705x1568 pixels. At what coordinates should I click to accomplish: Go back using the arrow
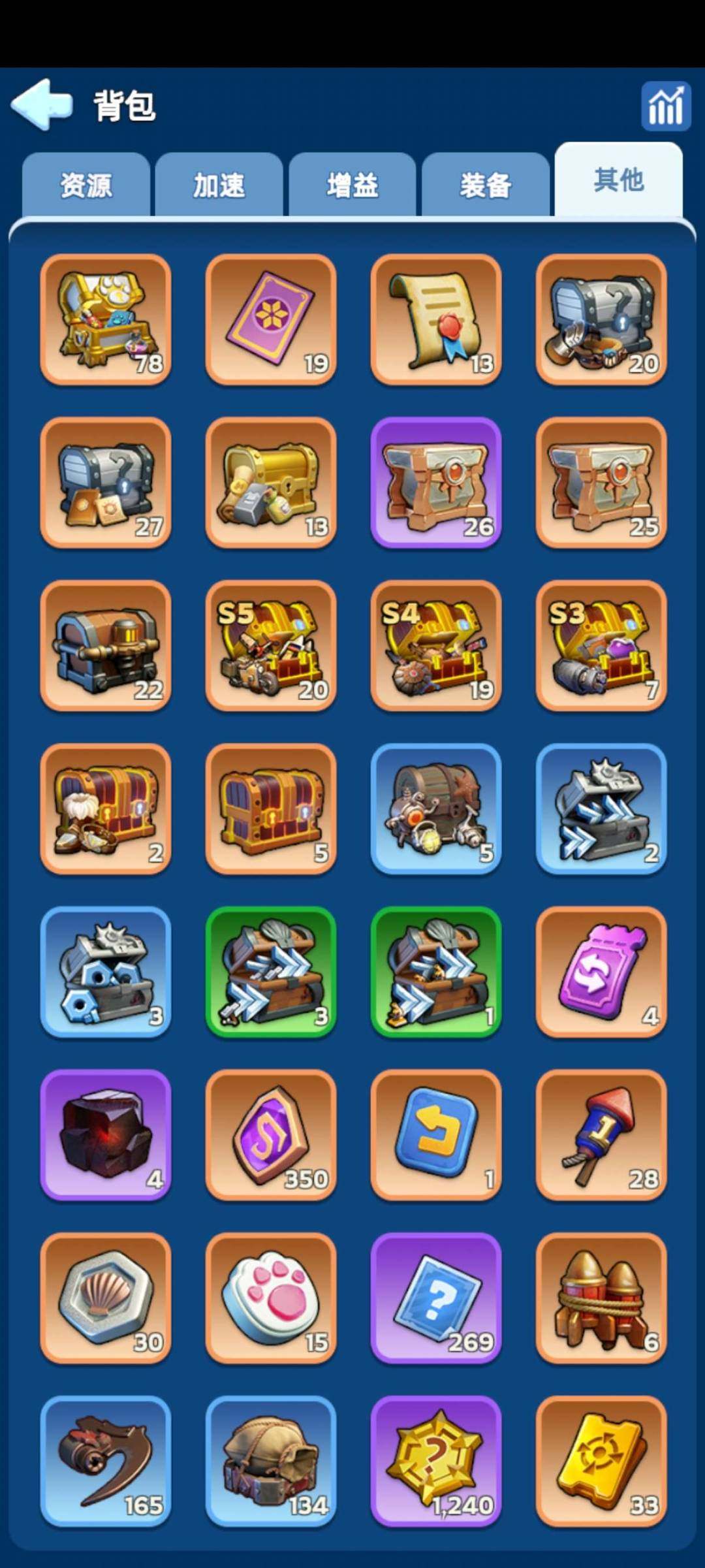42,104
